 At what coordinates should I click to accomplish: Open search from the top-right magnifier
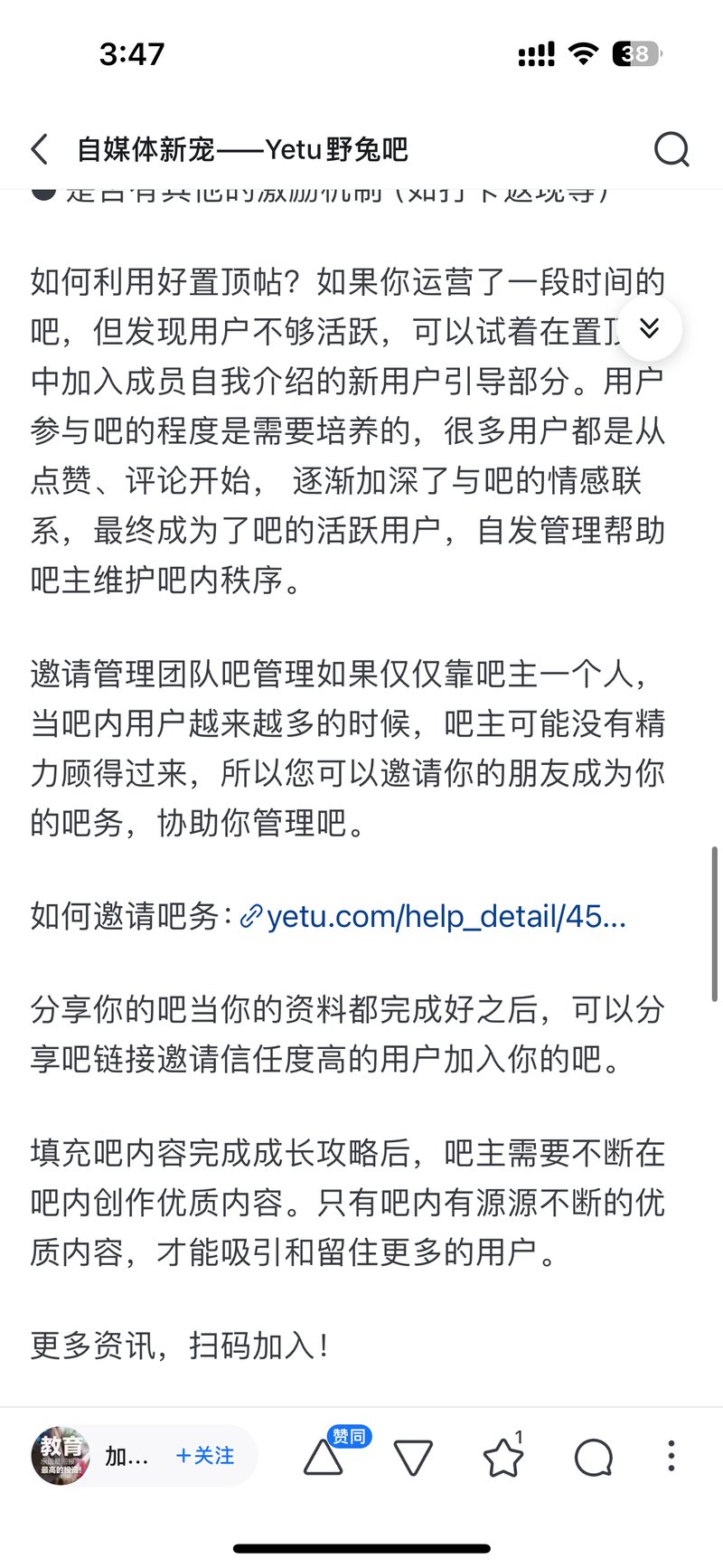[x=671, y=149]
